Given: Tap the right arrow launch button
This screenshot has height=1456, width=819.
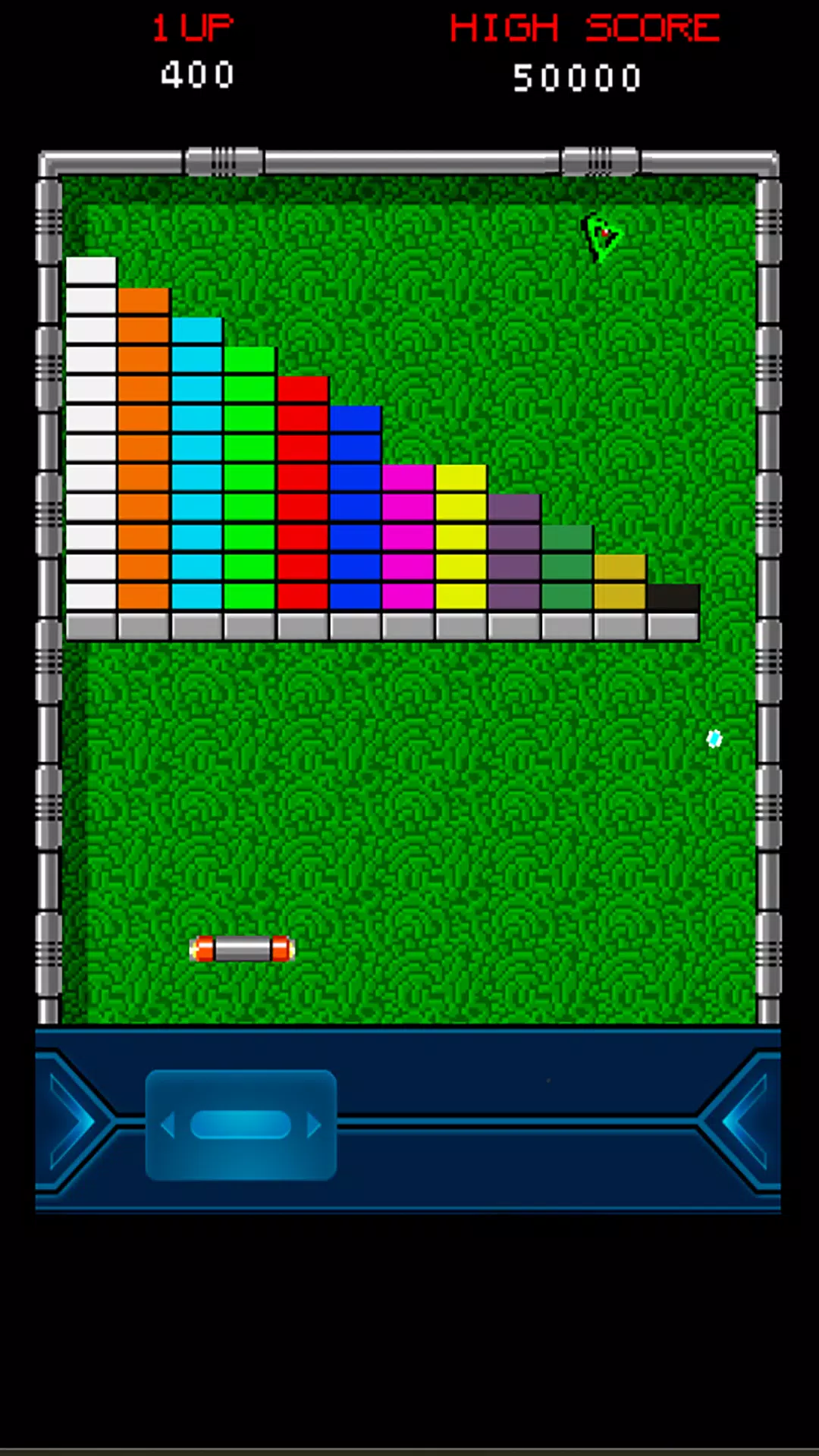Looking at the screenshot, I should (x=746, y=1121).
